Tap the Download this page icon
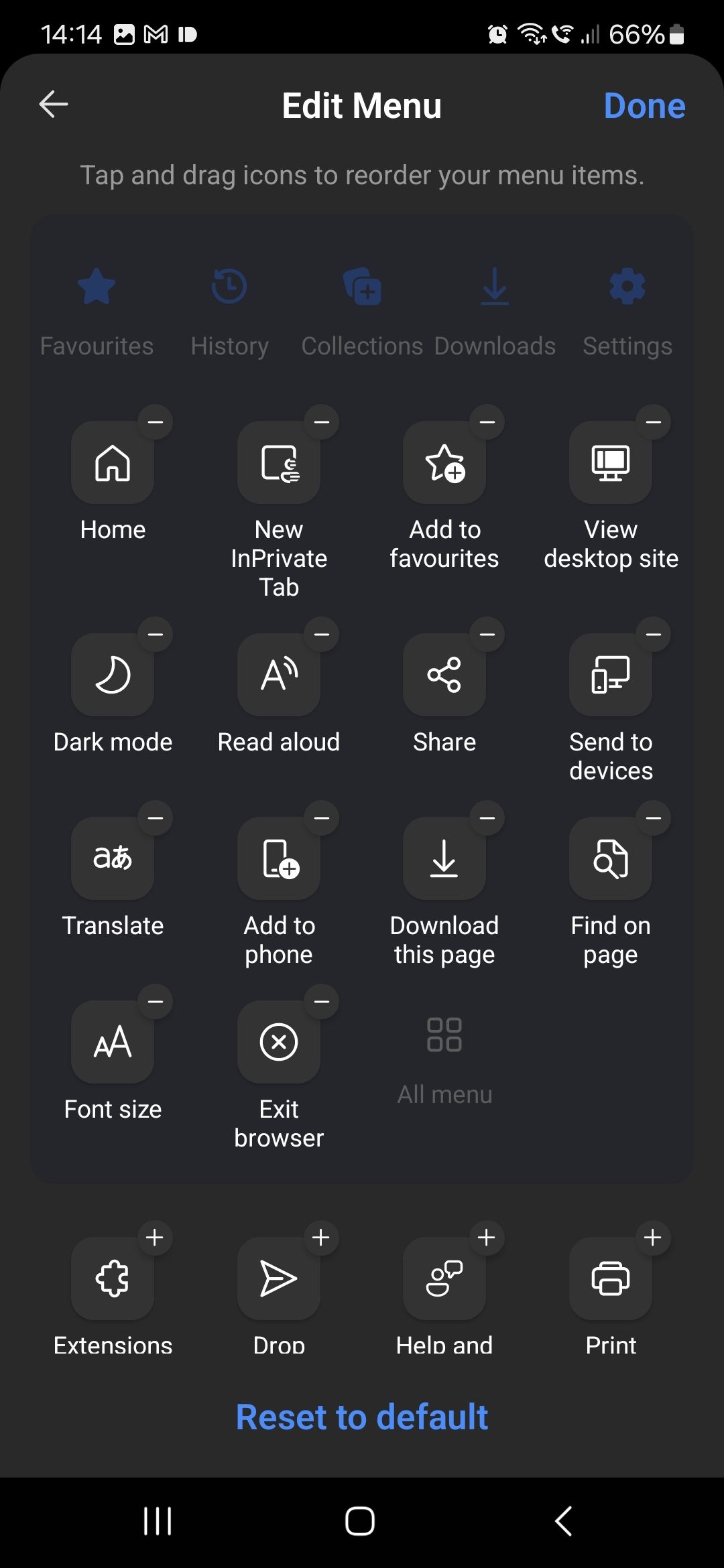This screenshot has width=724, height=1568. point(444,859)
